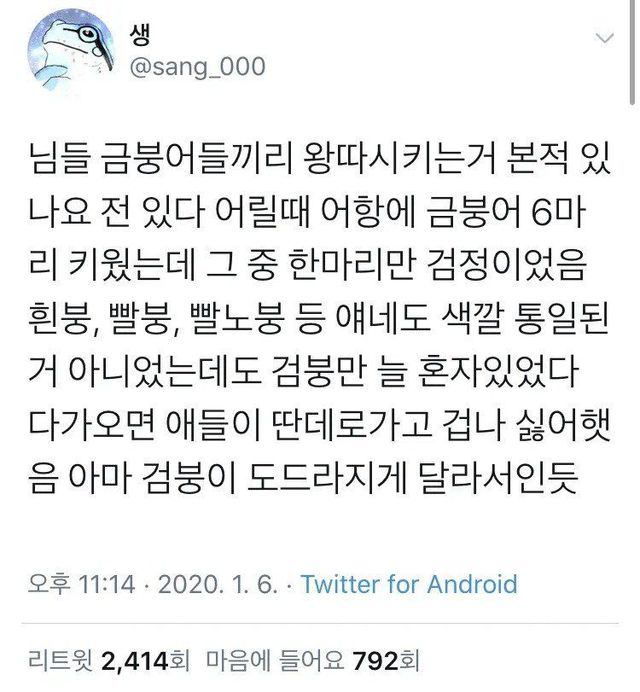Open the tweet options chevron menu
The width and height of the screenshot is (640, 692).
604,38
